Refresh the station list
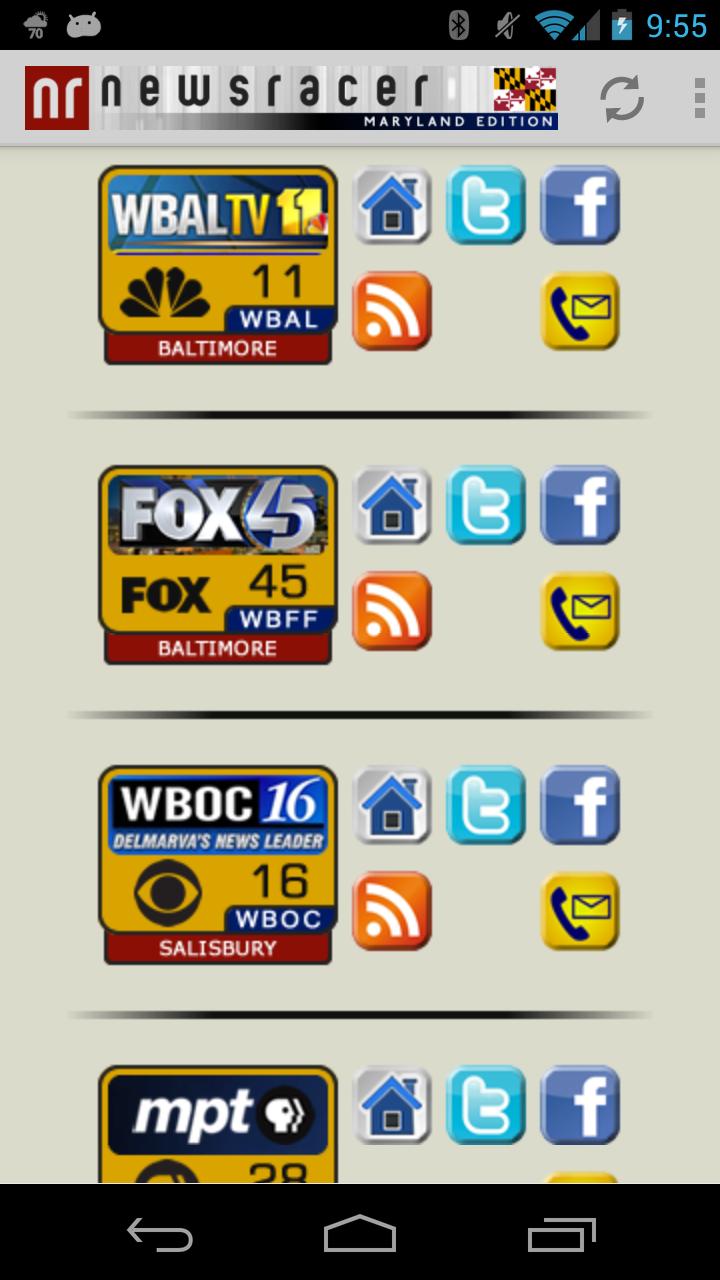 [621, 99]
